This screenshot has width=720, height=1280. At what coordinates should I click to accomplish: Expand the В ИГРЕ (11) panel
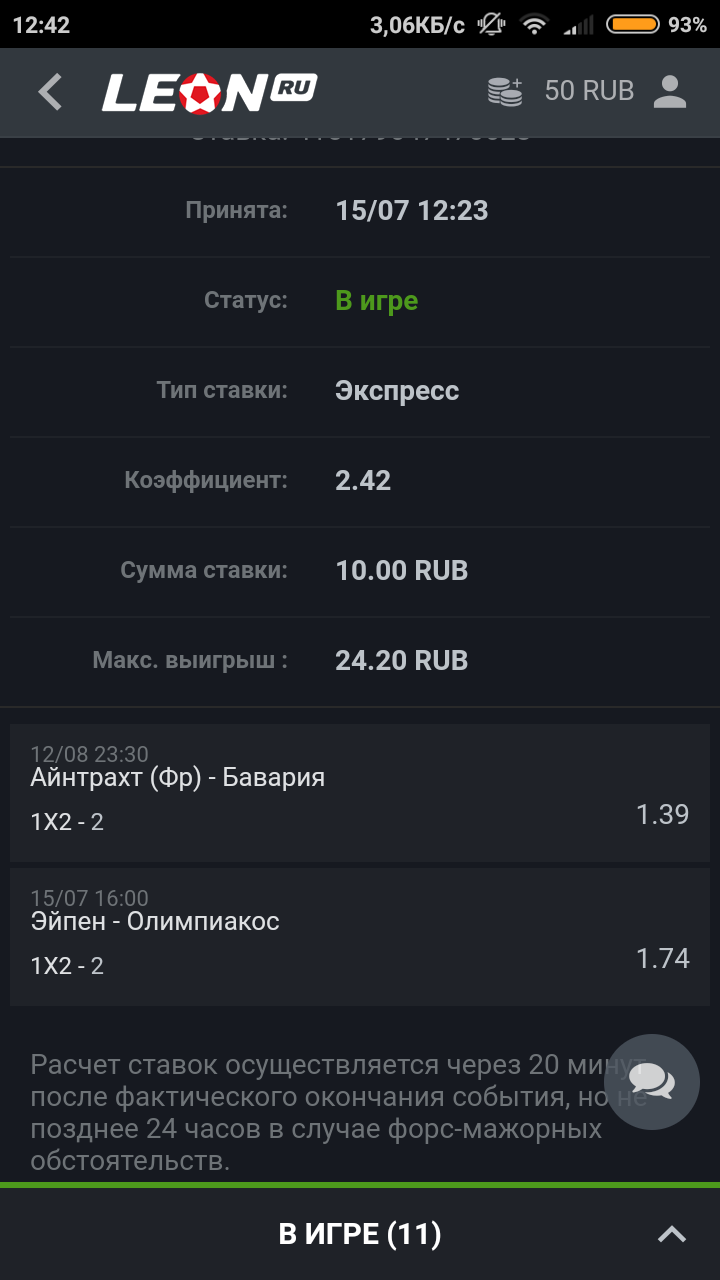tap(671, 1234)
